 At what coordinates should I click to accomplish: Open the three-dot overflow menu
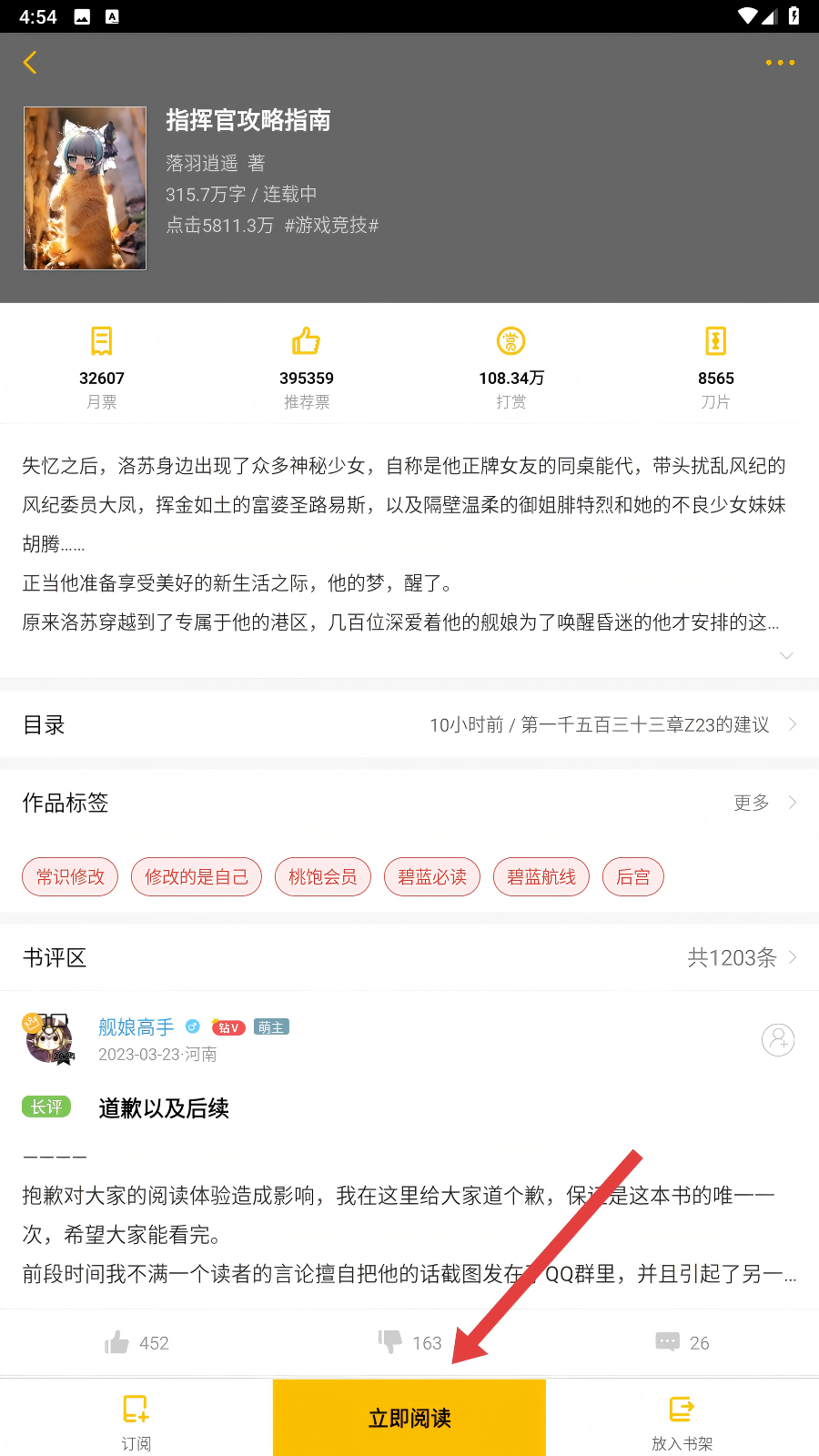pos(780,63)
